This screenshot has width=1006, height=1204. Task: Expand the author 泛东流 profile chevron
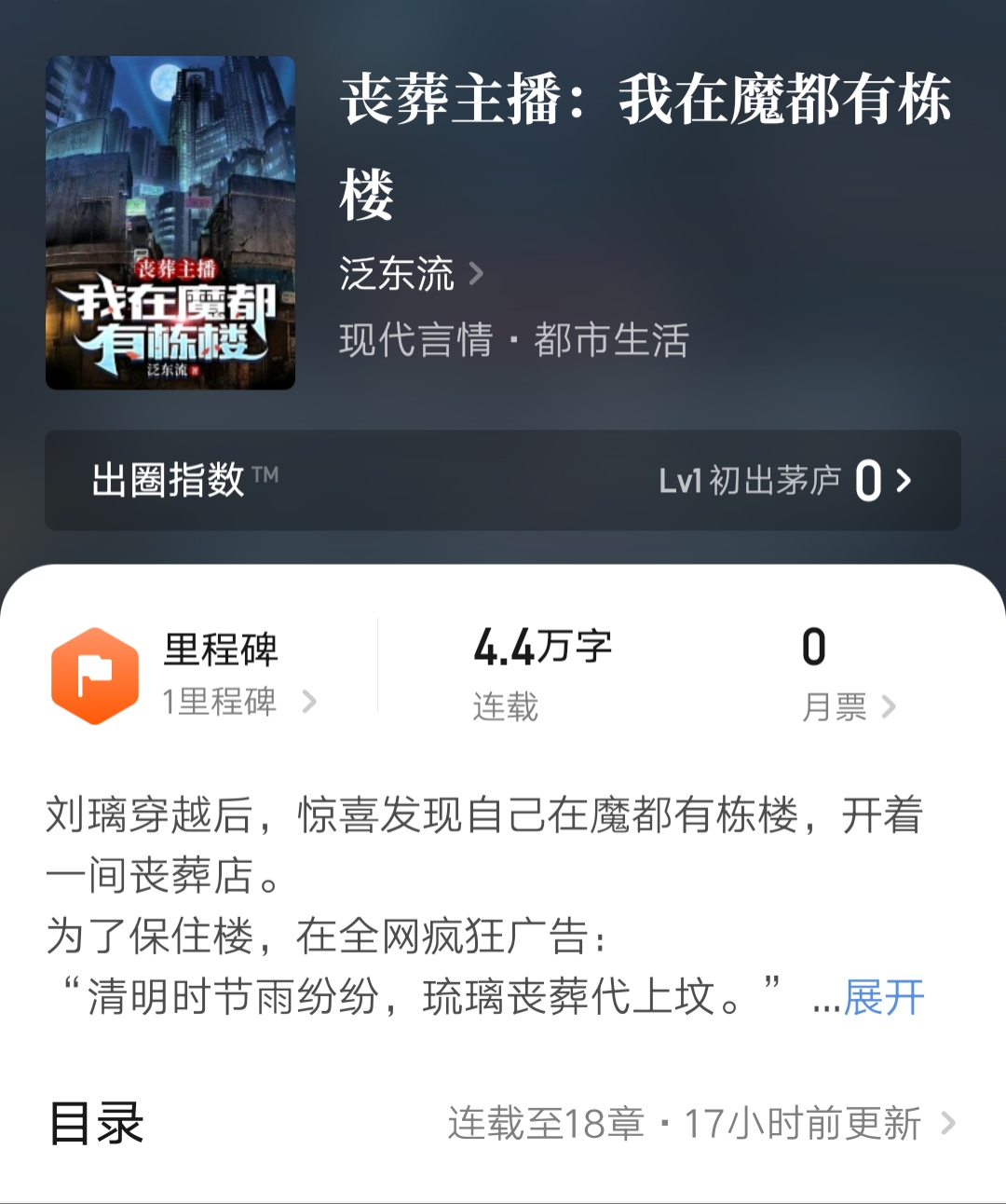point(476,273)
